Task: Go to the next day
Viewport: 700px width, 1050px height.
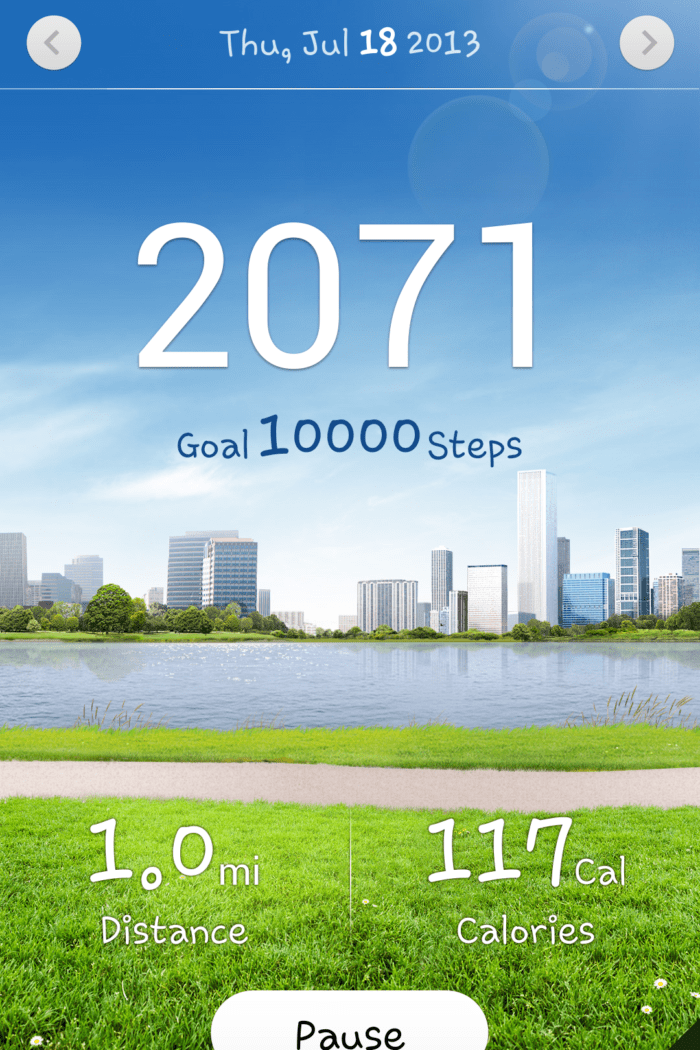Action: click(647, 43)
